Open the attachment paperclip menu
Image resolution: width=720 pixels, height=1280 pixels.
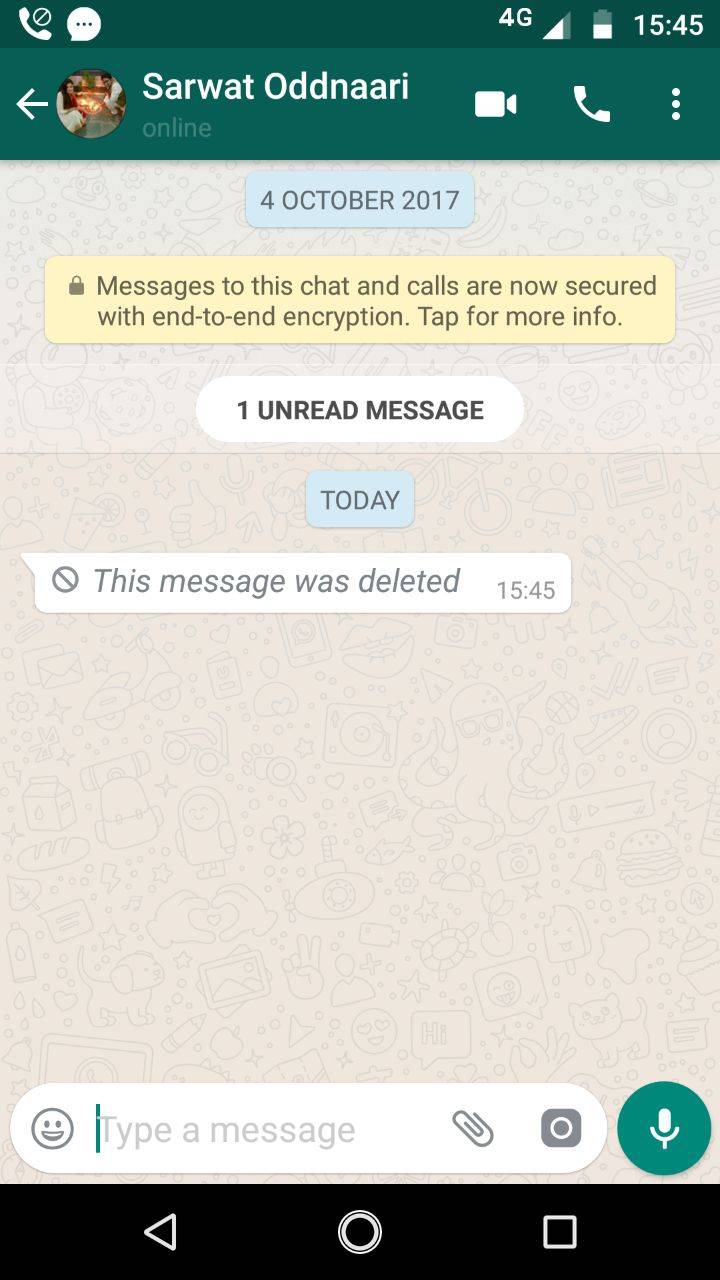tap(473, 1129)
